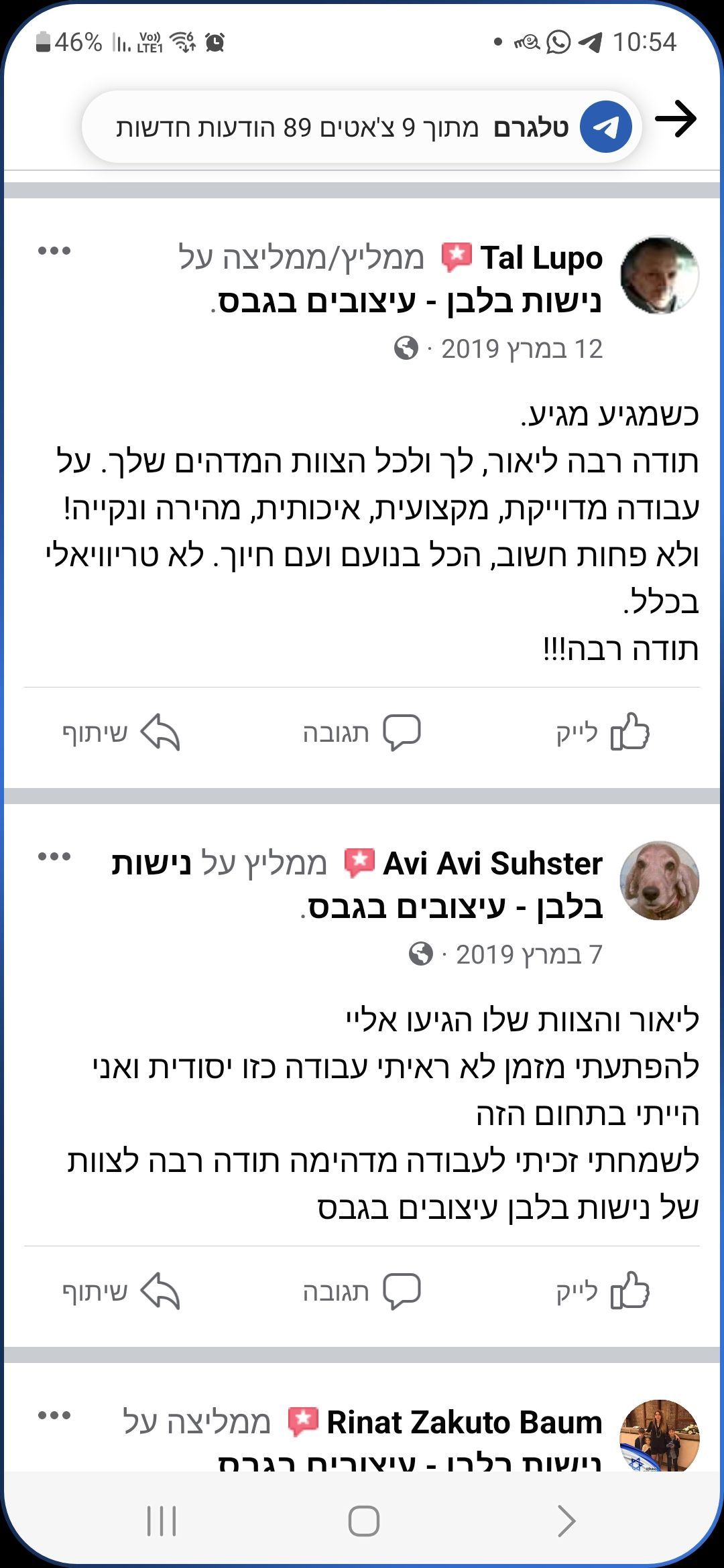Open the Telegram new messages notification
Image resolution: width=724 pixels, height=1568 pixels.
click(x=362, y=127)
